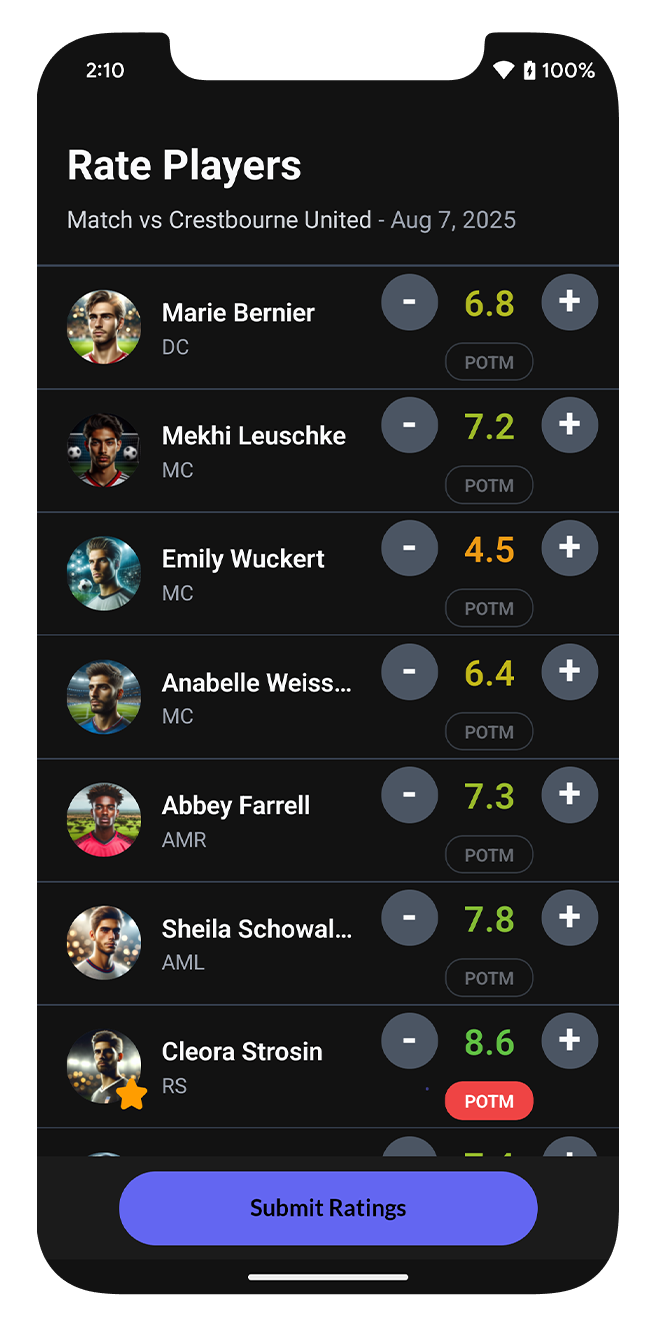Set Abbey Farrell as POTM
656x1326 pixels.
pyautogui.click(x=489, y=855)
